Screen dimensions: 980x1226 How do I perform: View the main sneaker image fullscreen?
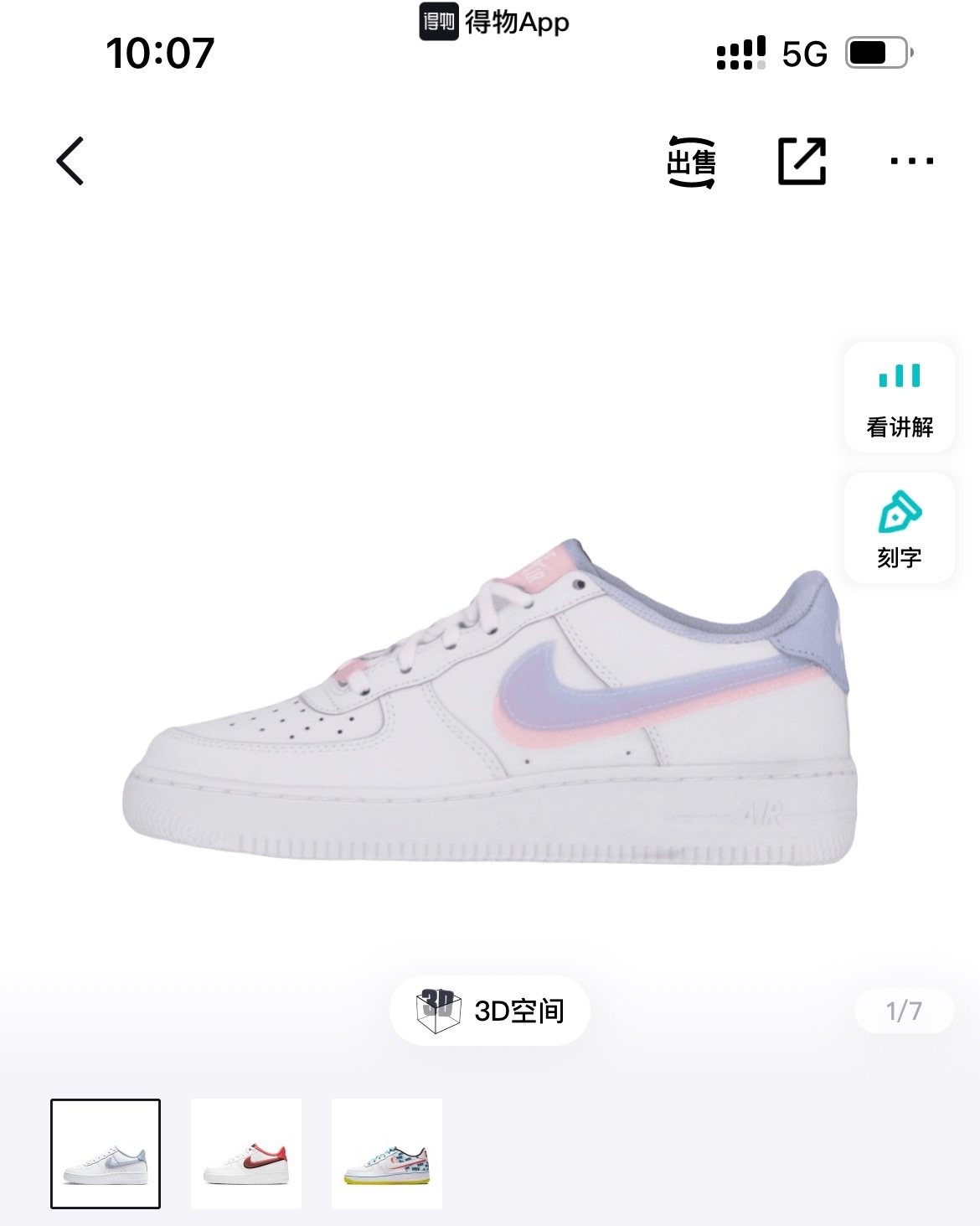(490, 704)
